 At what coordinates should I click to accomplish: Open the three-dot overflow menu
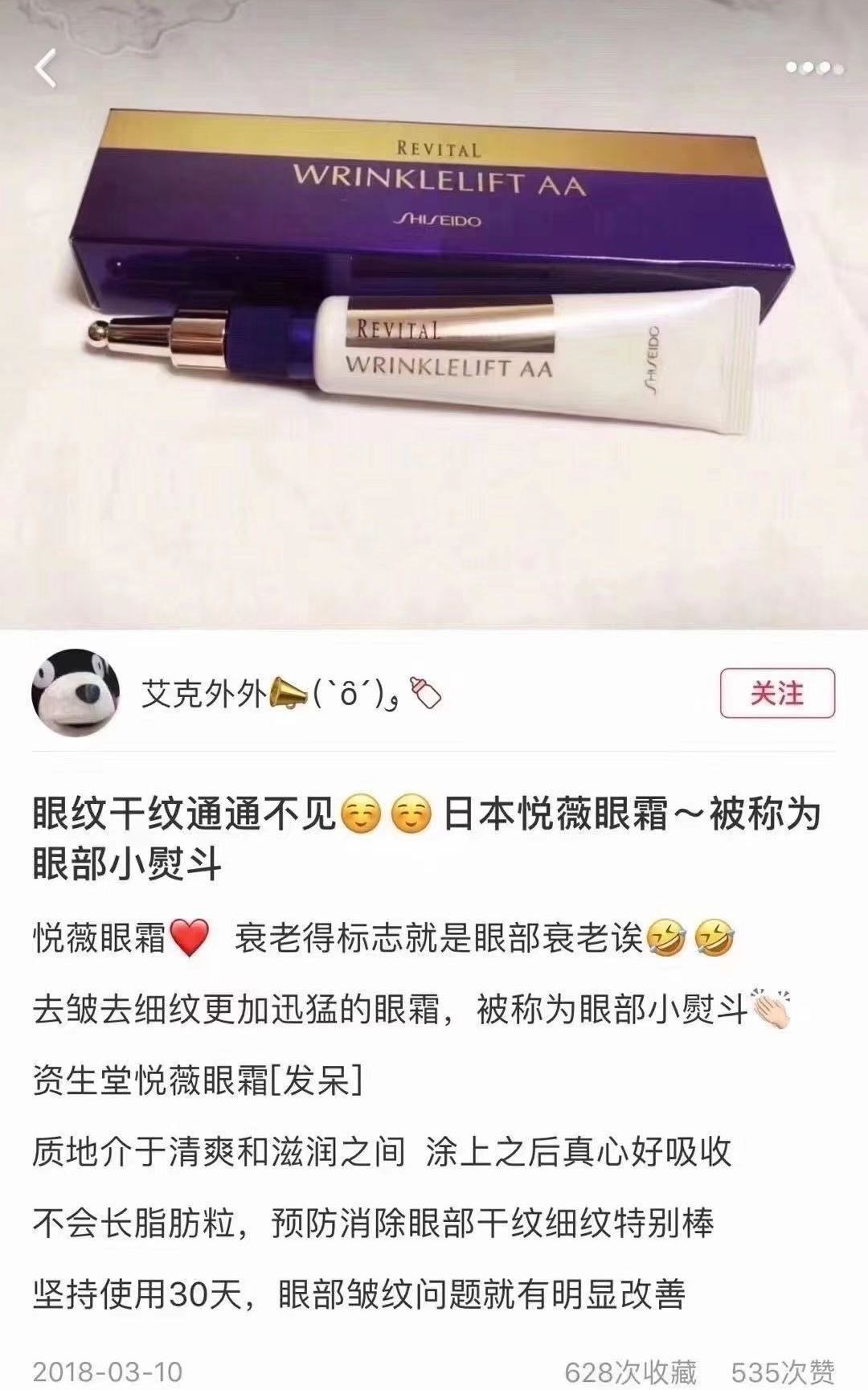click(x=814, y=68)
